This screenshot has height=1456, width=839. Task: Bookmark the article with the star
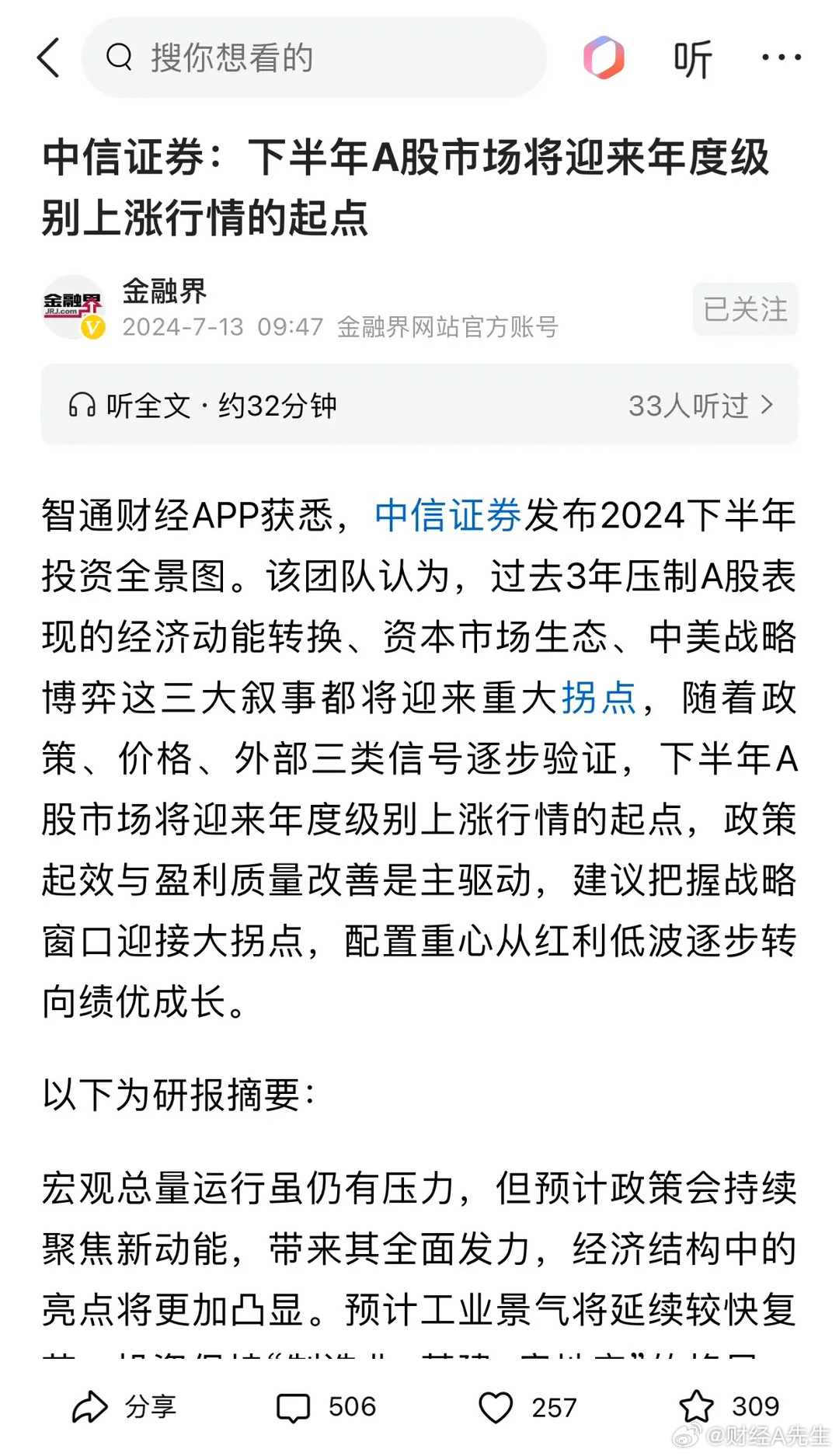pyautogui.click(x=696, y=1406)
